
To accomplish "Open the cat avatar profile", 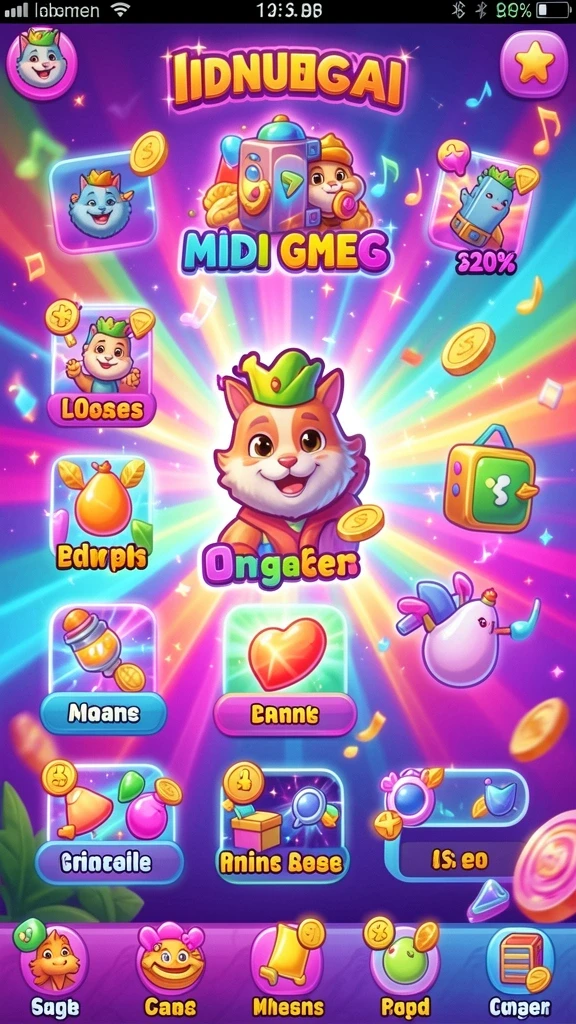I will pyautogui.click(x=42, y=64).
